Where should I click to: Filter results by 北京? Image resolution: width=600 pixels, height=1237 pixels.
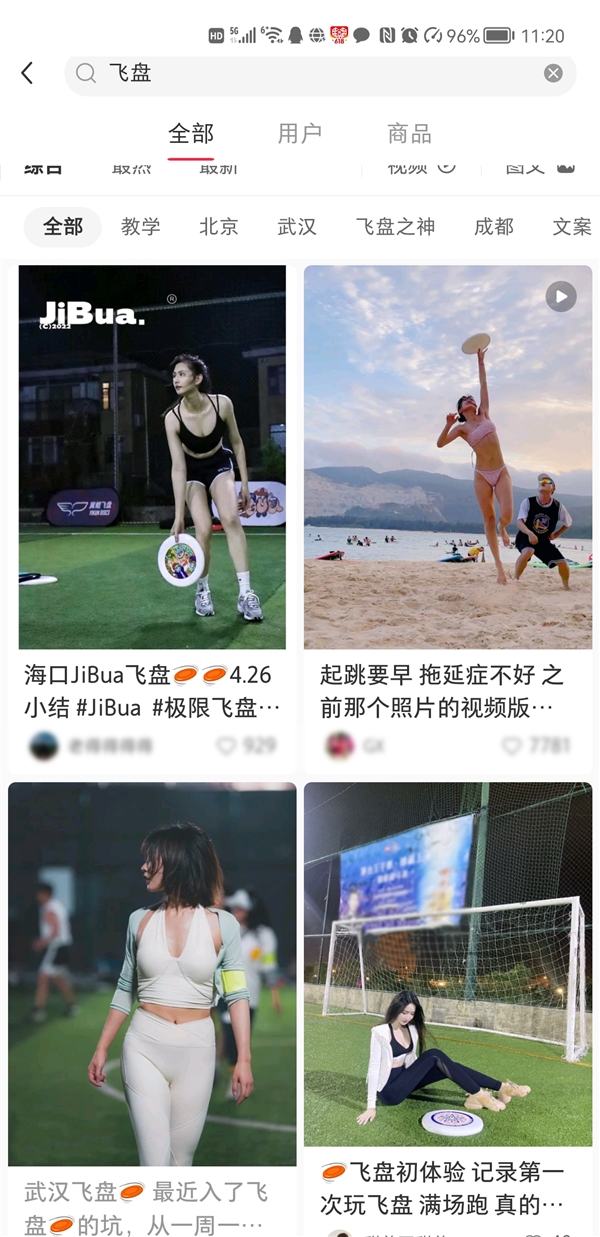coord(219,227)
